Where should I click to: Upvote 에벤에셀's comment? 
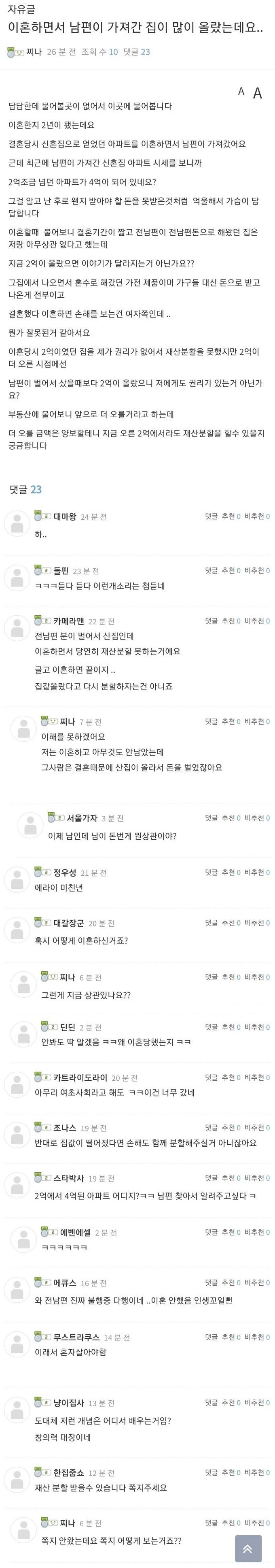coord(231,1232)
